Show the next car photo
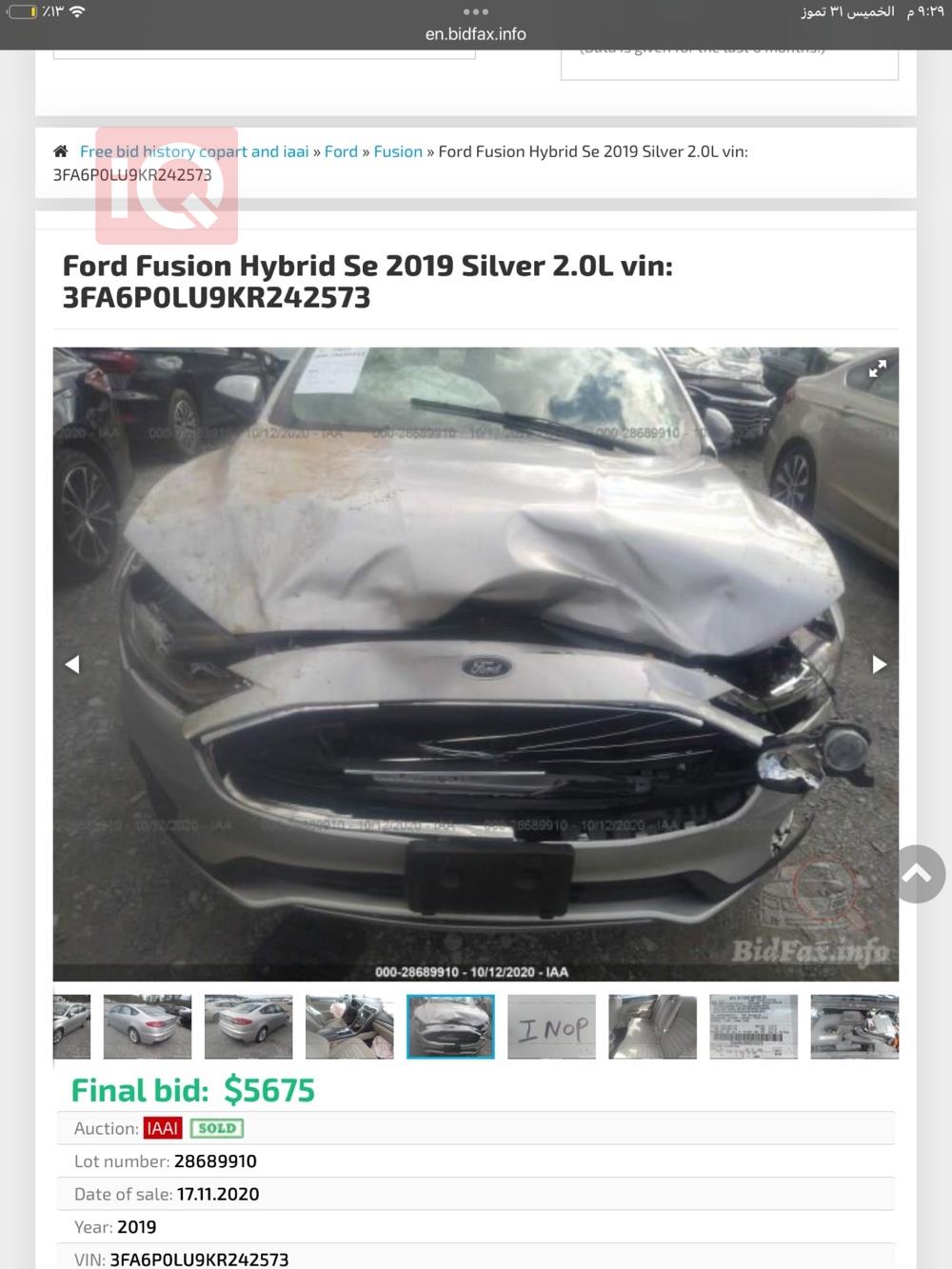 [879, 664]
